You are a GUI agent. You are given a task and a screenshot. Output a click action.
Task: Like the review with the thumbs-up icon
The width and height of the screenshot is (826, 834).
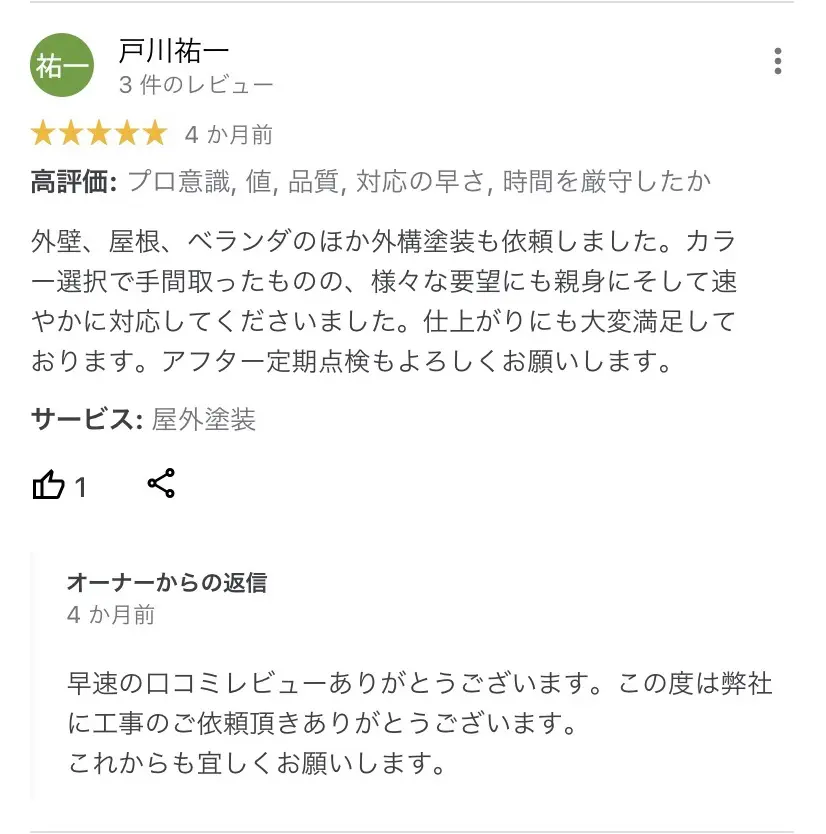point(49,486)
